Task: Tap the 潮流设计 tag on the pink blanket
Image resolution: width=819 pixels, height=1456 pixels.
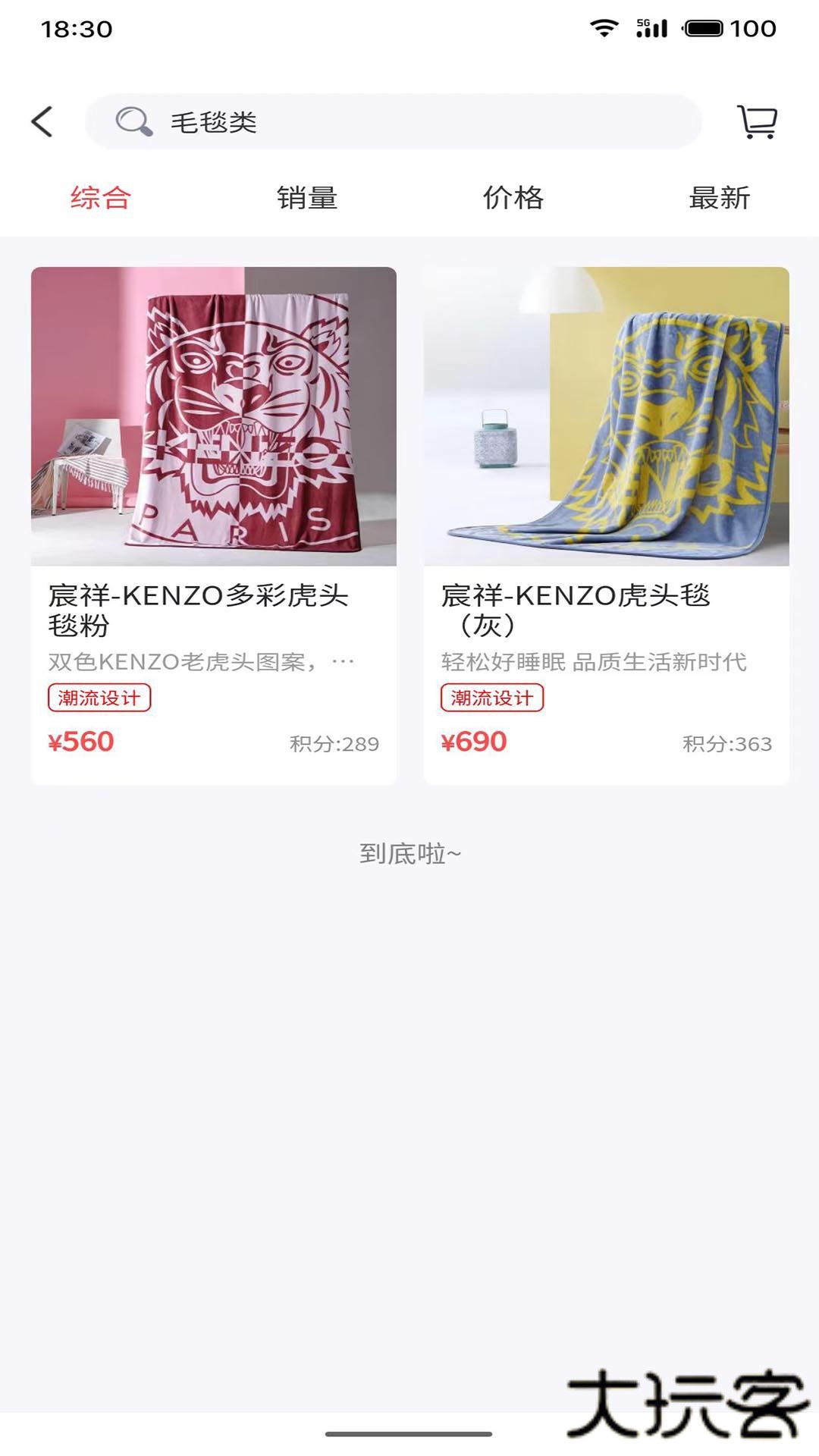Action: (100, 698)
